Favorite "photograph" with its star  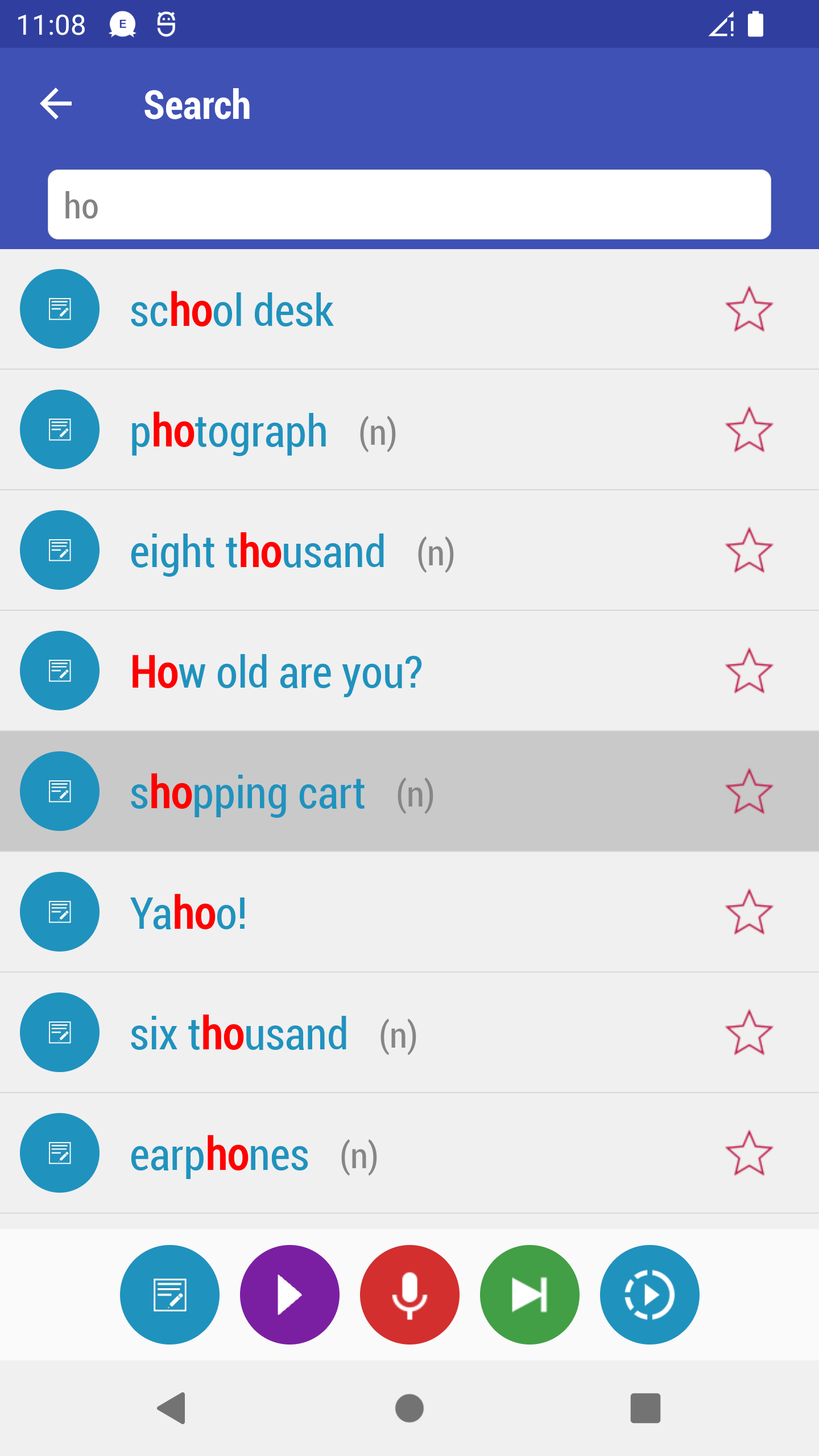point(748,430)
